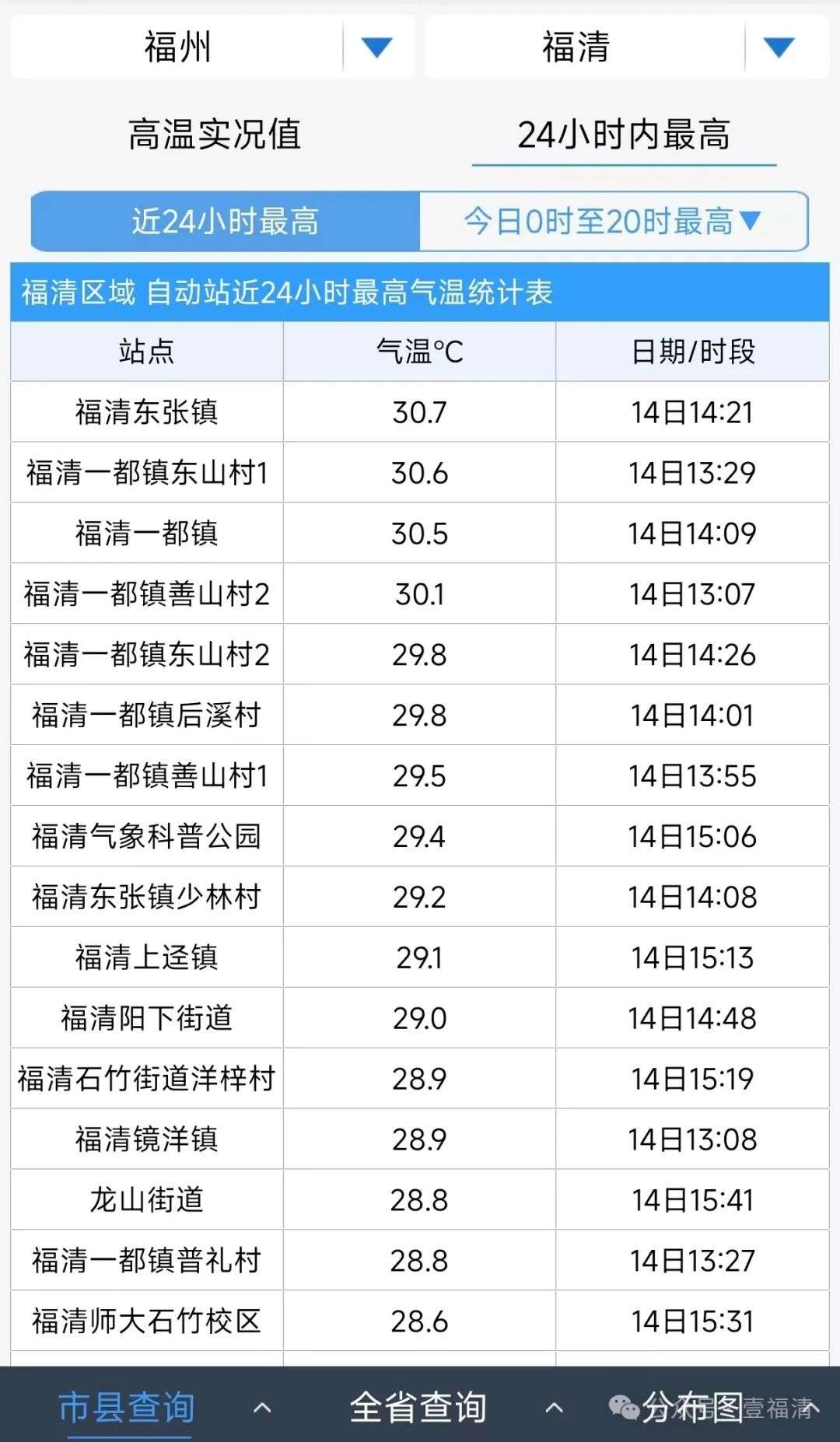Open 市县查询 in the bottom bar
840x1442 pixels.
pyautogui.click(x=126, y=1407)
